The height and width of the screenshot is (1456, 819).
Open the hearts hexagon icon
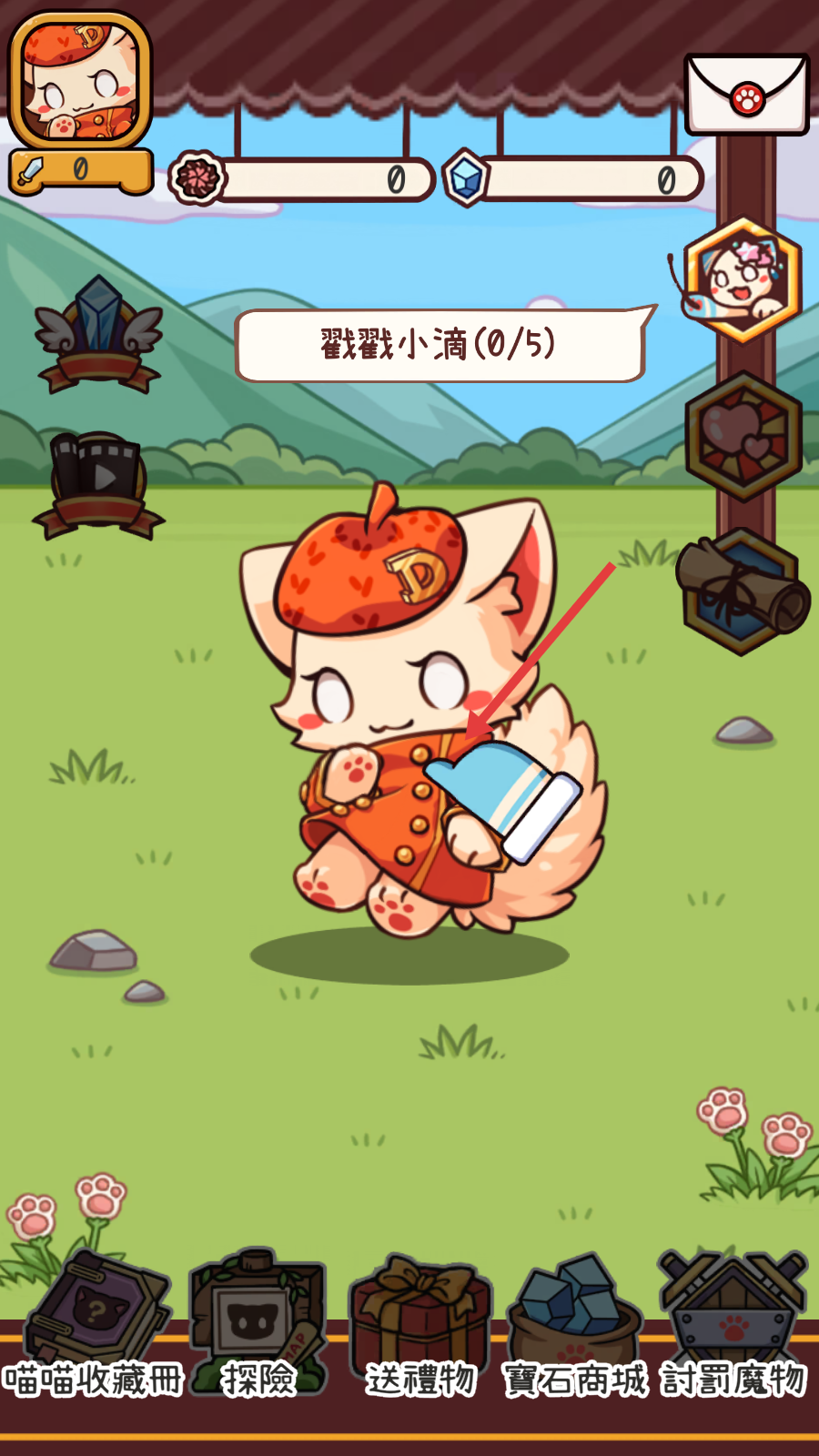[x=743, y=437]
